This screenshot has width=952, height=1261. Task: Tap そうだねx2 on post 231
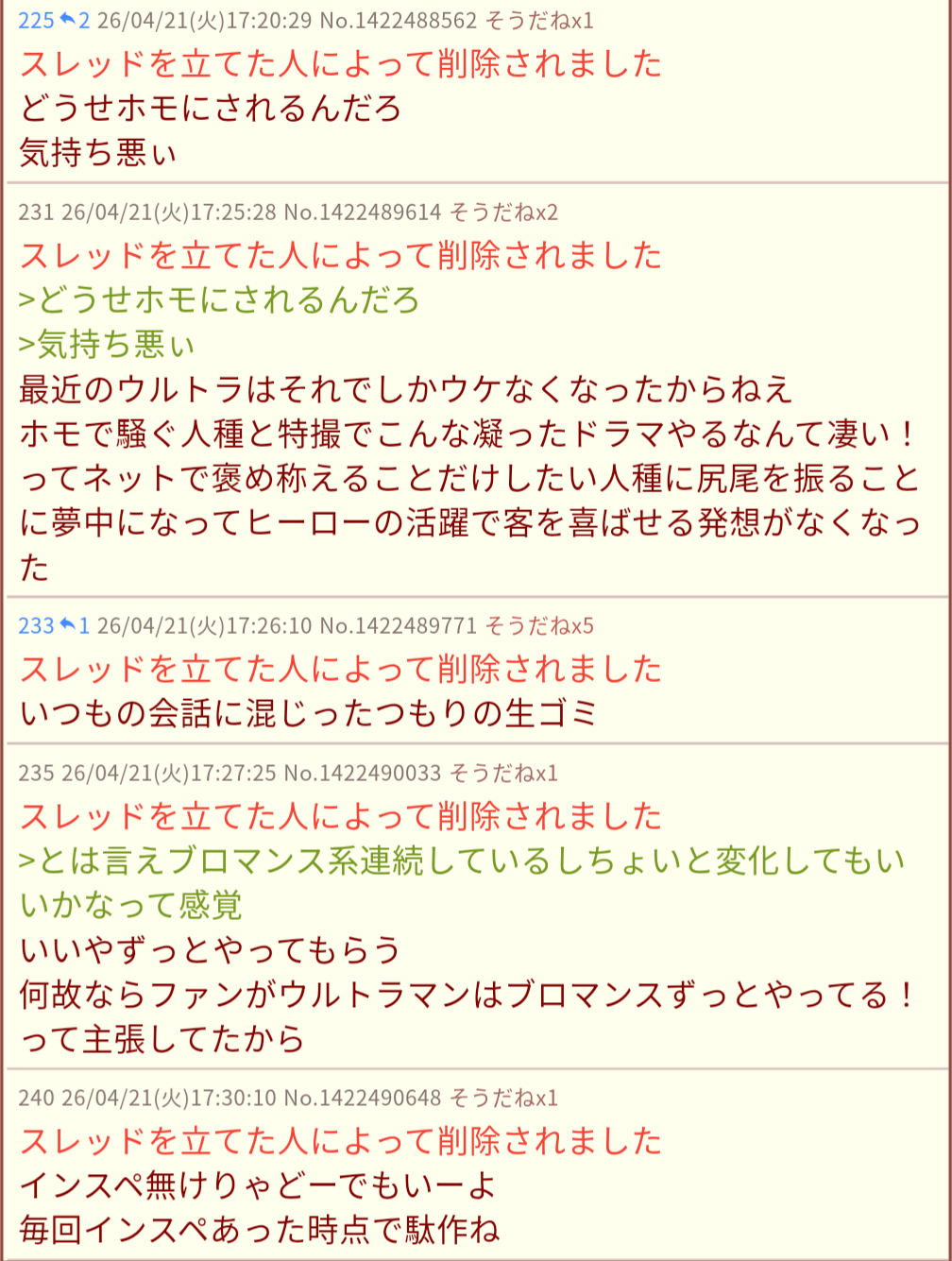tap(503, 212)
